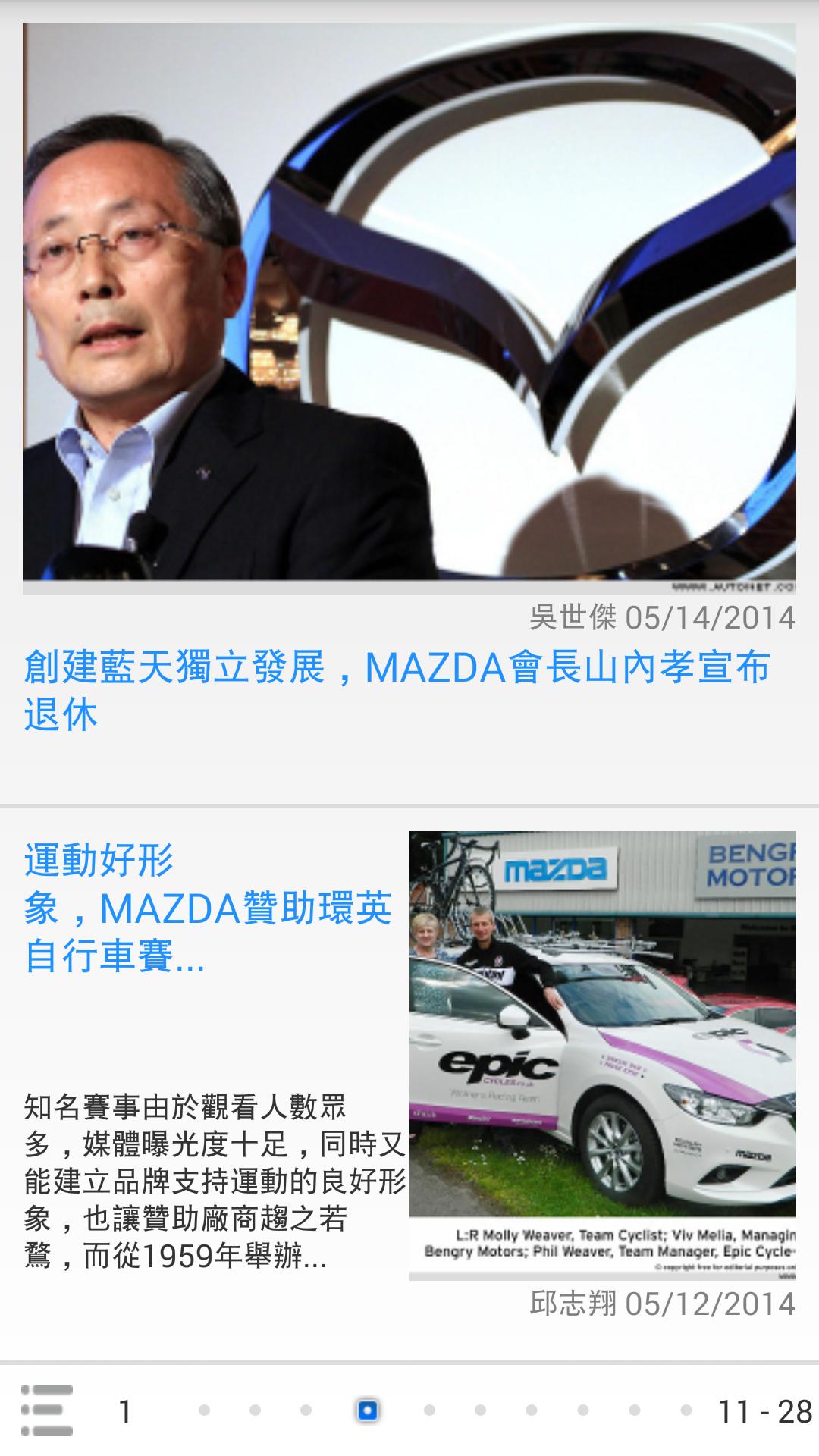
Task: Tap the blue current page indicator dot
Action: point(366,1409)
